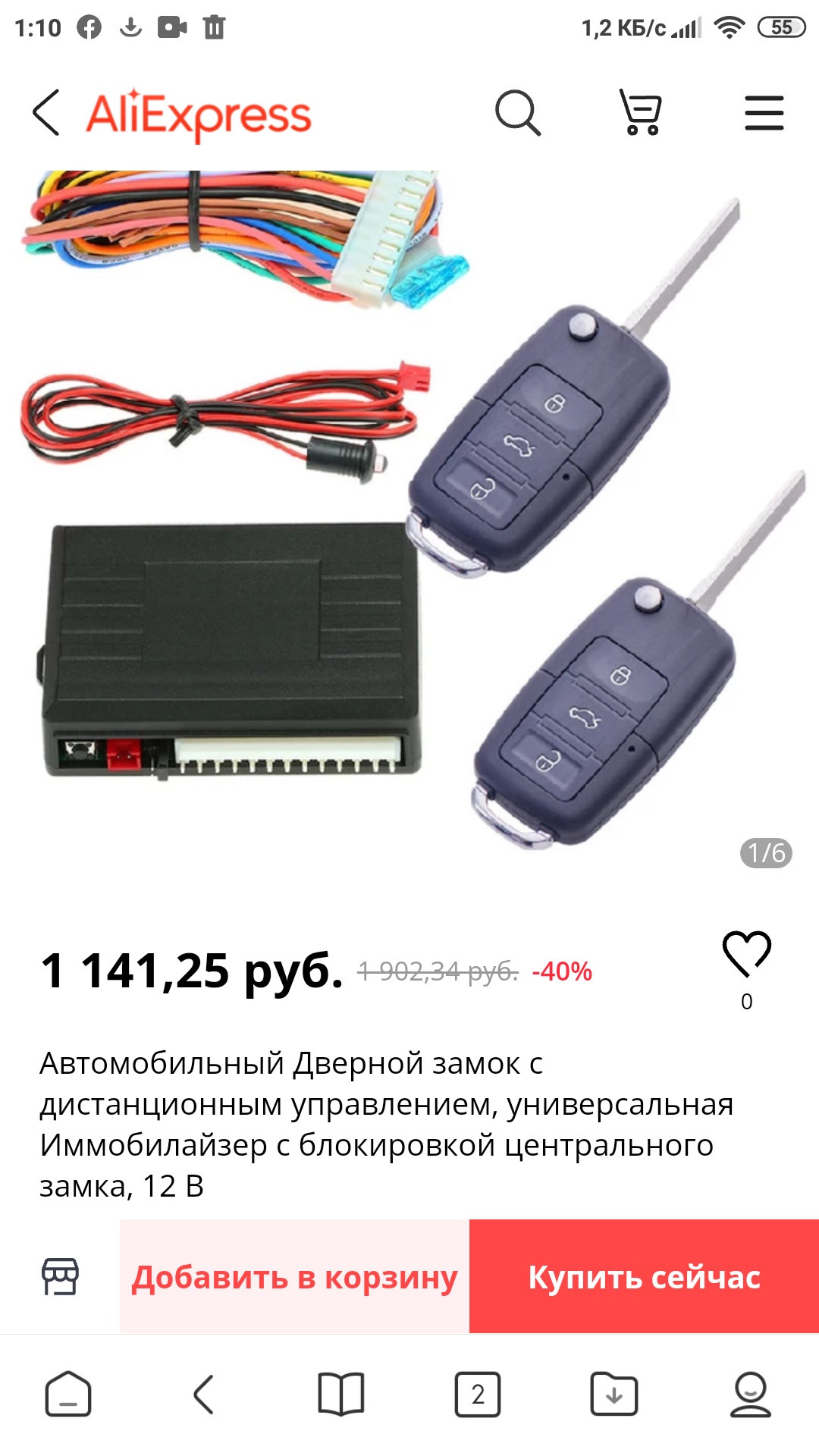Open the browser downloads folder
The image size is (819, 1456).
pyautogui.click(x=614, y=1394)
